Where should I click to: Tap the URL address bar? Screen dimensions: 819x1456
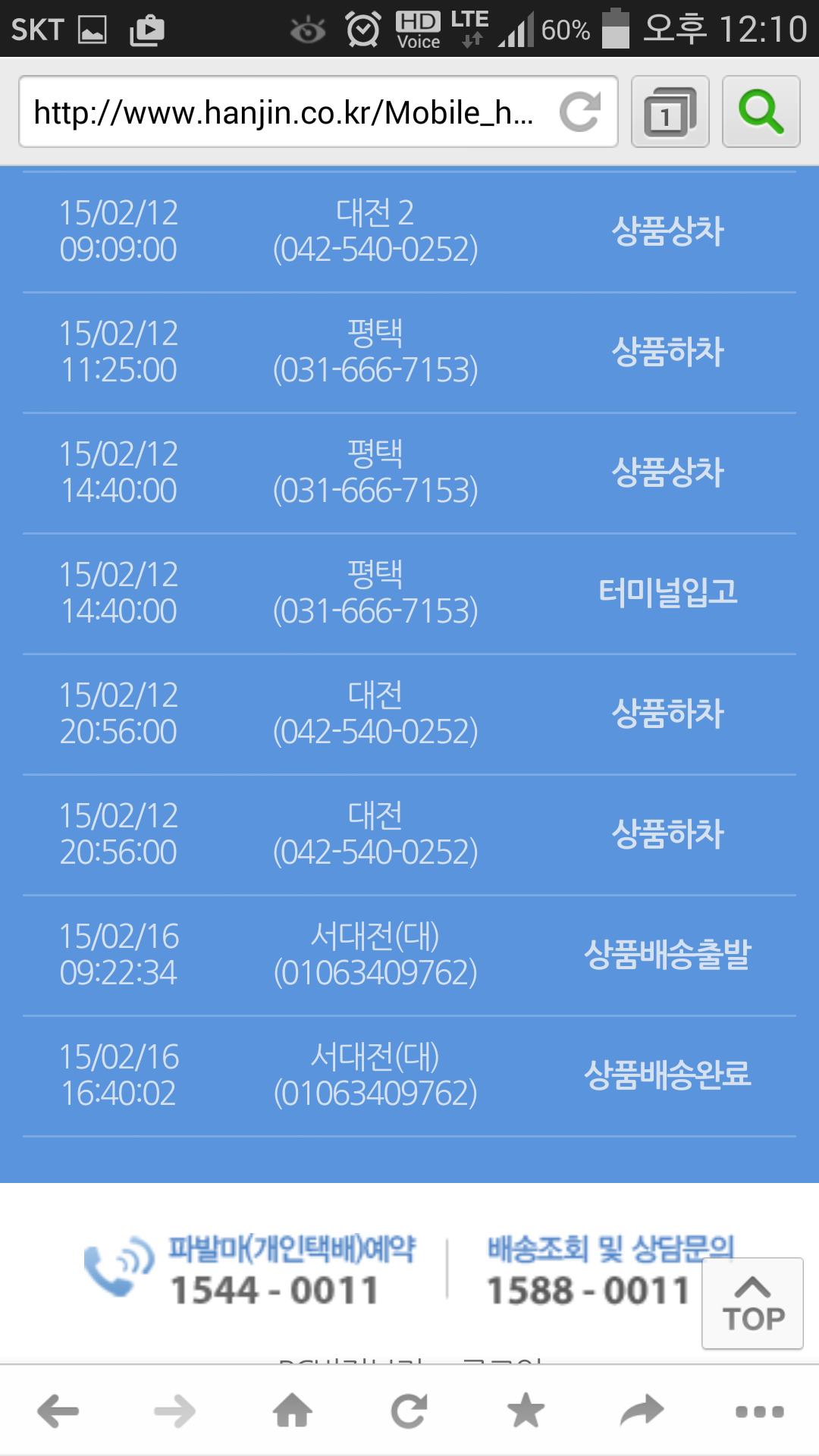pos(288,112)
